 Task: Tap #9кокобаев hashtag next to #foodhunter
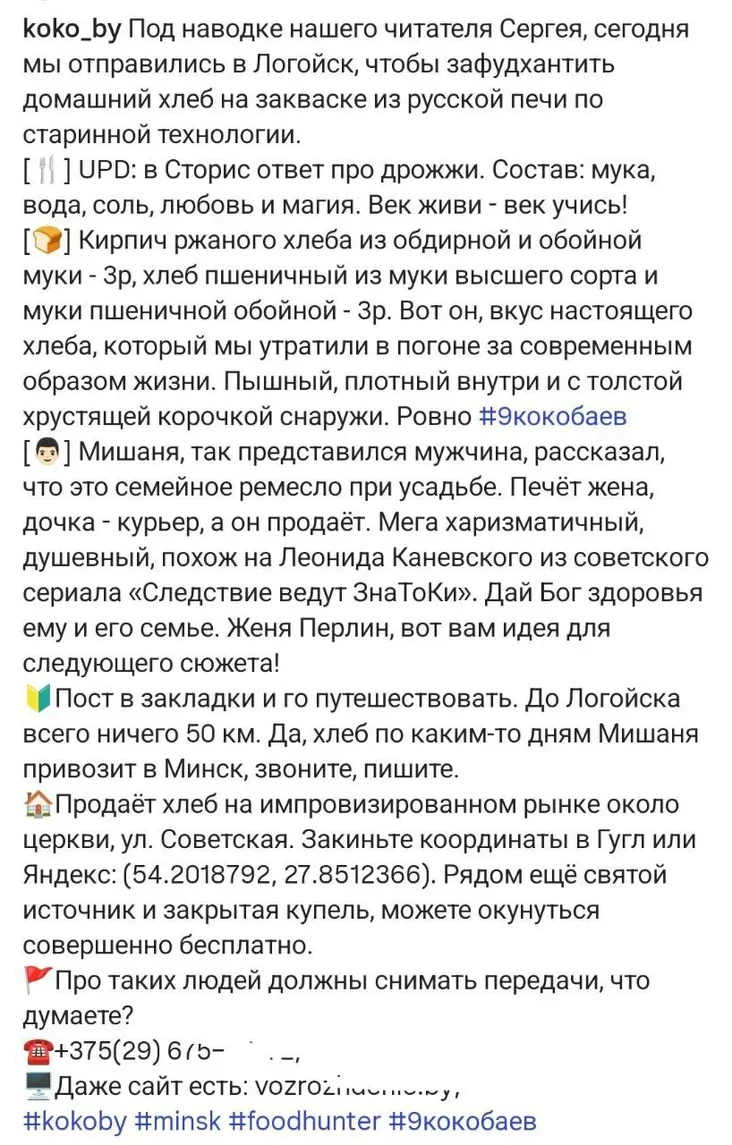463,1118
